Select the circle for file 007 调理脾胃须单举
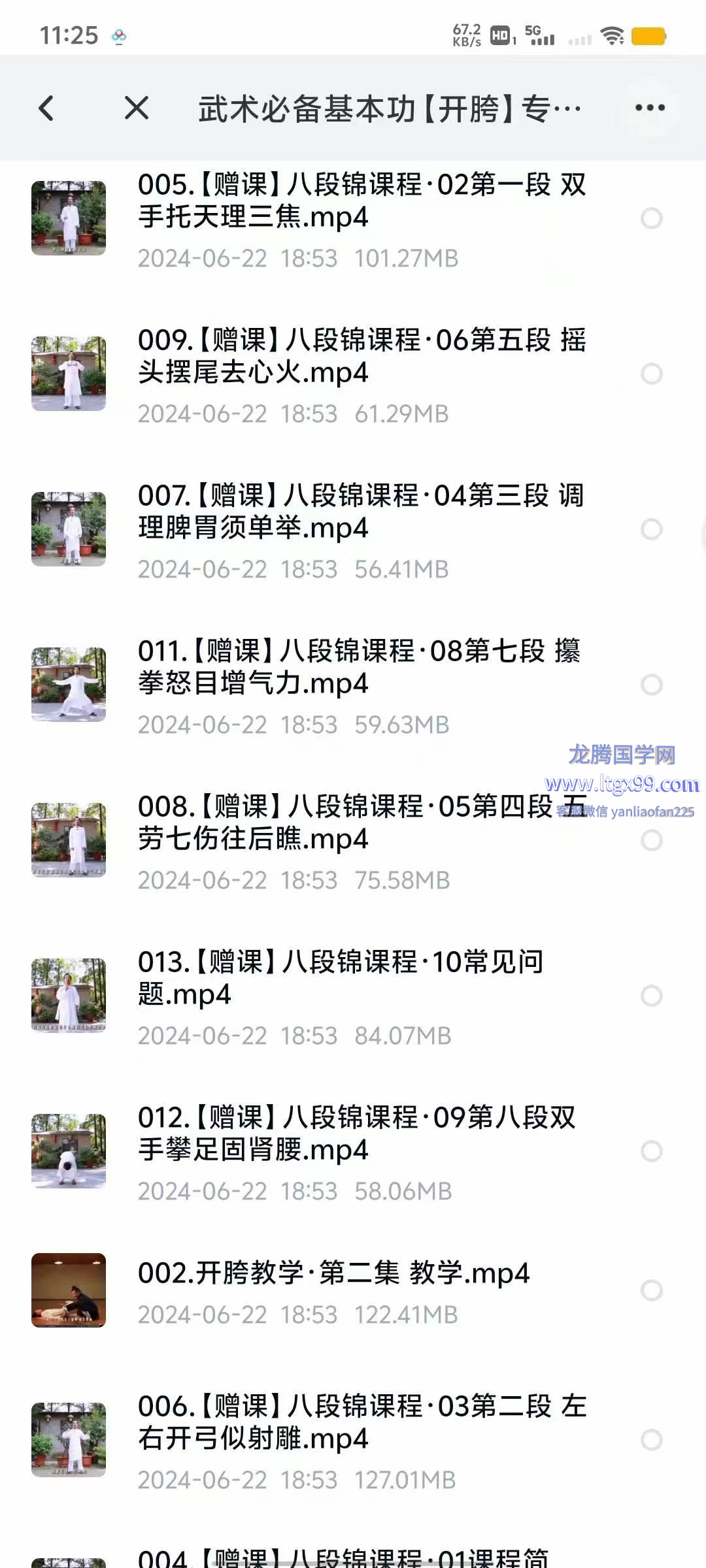 click(x=651, y=529)
